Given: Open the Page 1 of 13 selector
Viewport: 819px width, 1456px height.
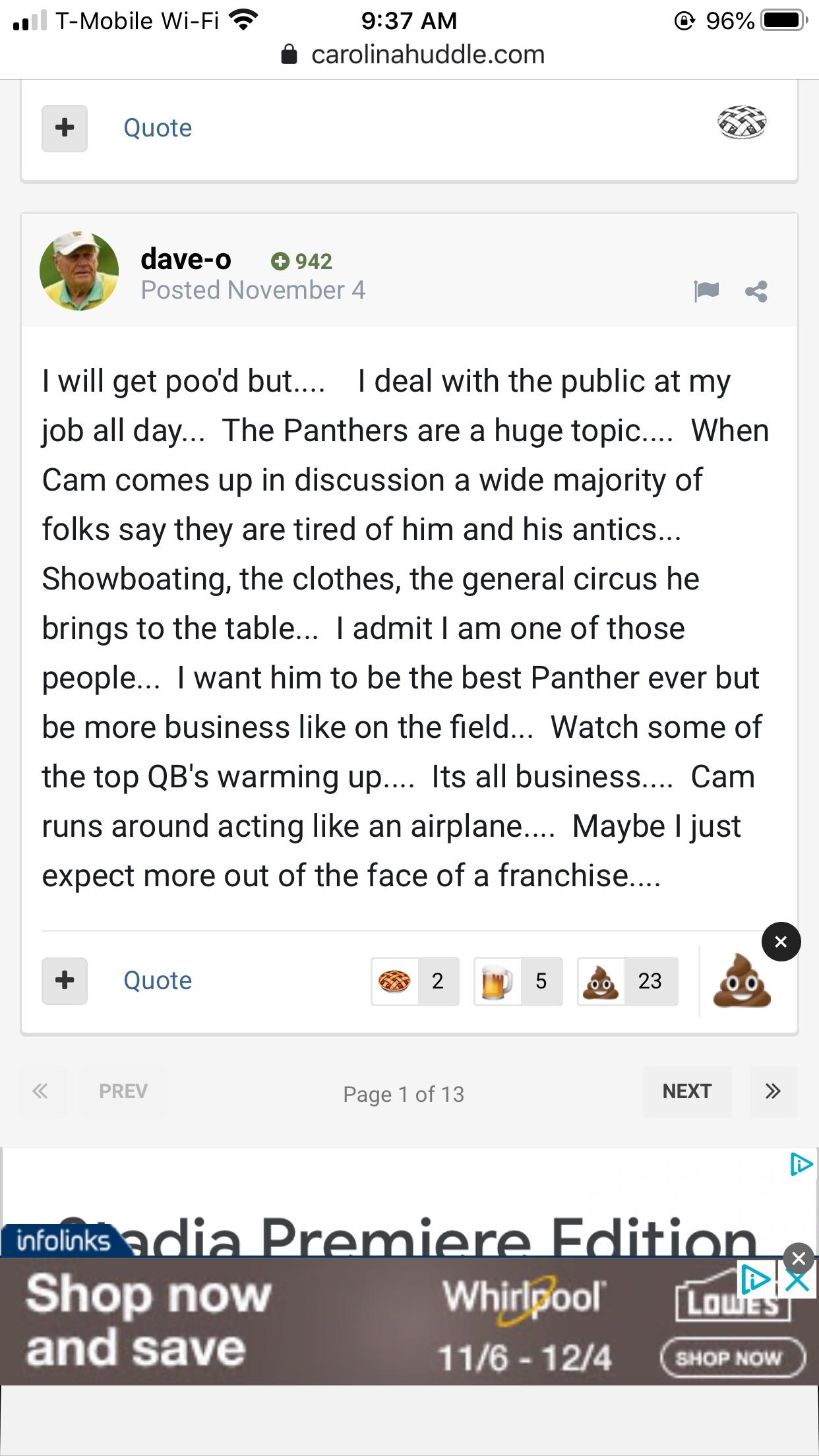Looking at the screenshot, I should pyautogui.click(x=404, y=1094).
